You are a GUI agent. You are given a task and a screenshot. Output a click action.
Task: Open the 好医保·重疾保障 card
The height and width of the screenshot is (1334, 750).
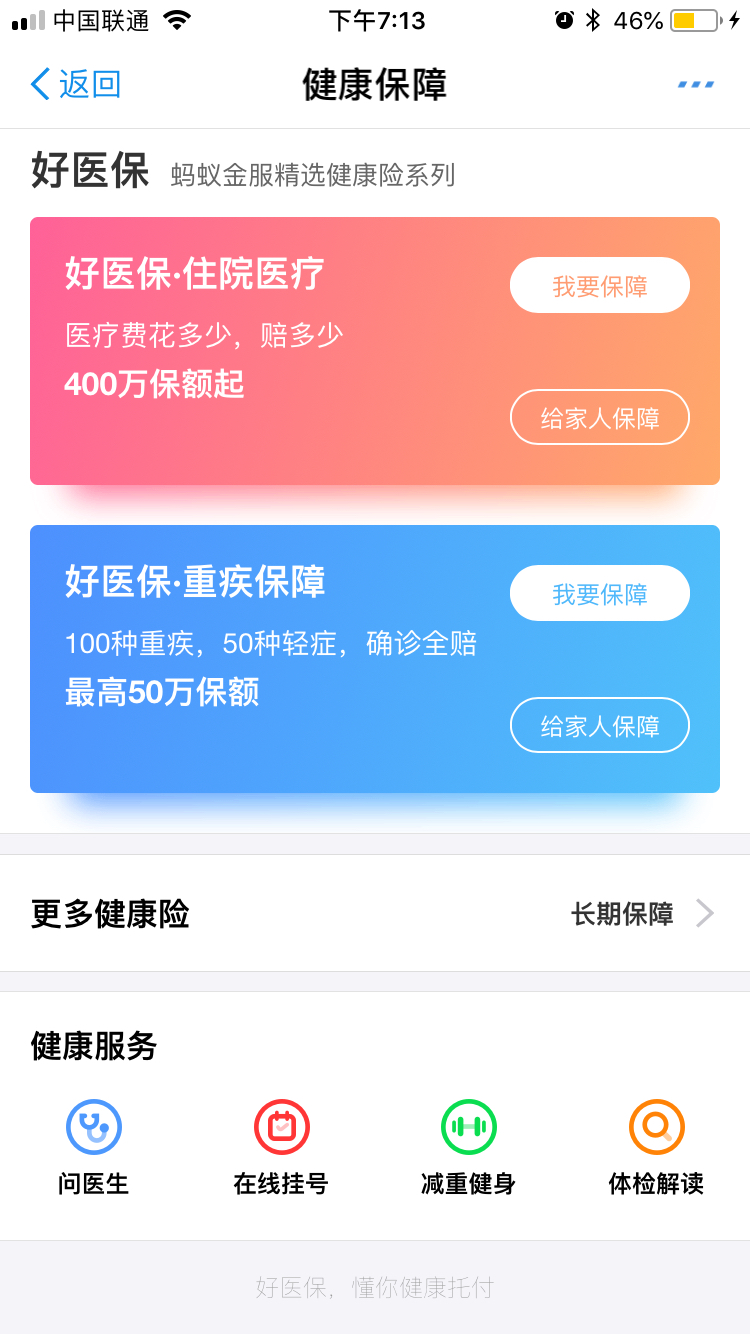(x=375, y=659)
